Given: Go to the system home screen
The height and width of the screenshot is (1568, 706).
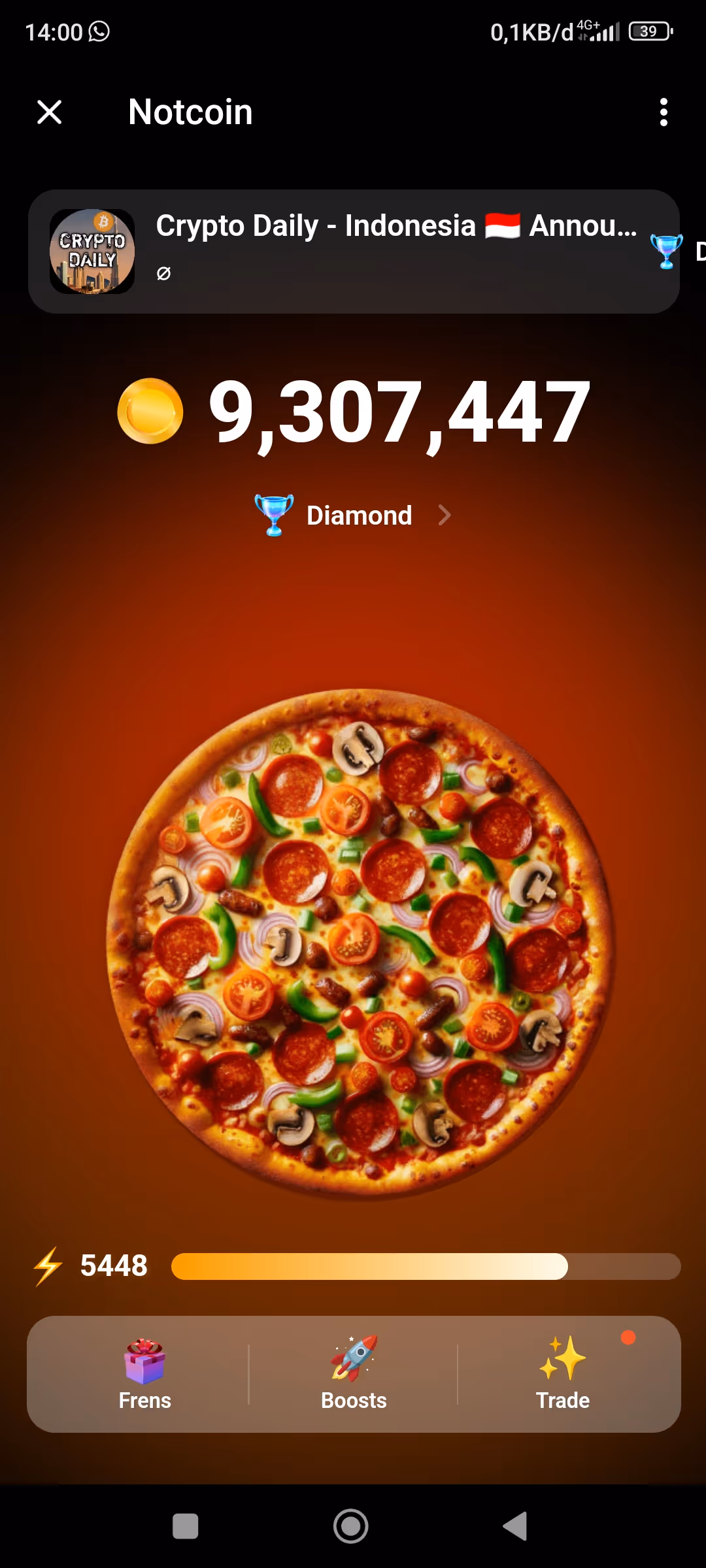Looking at the screenshot, I should click(351, 1526).
